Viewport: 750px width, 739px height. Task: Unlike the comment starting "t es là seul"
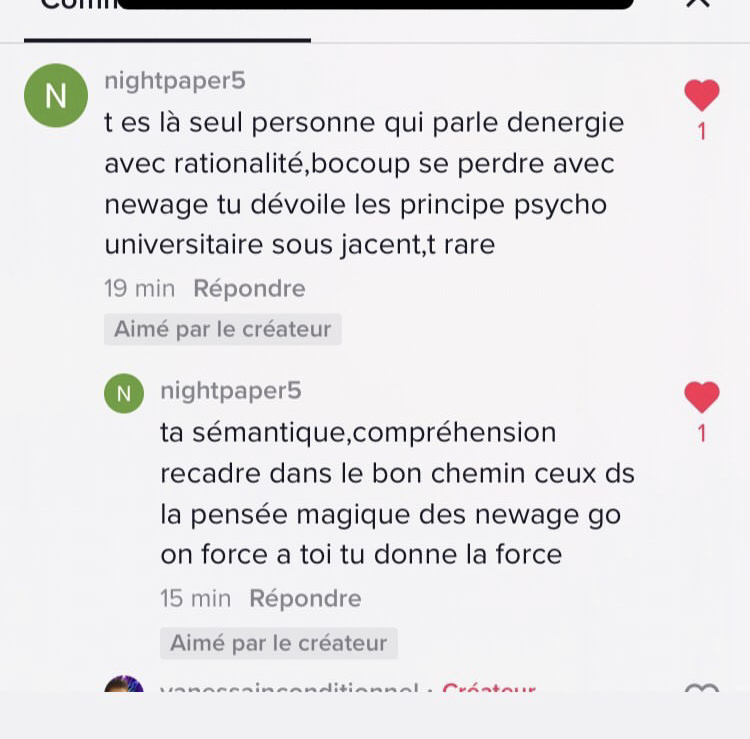pos(701,96)
